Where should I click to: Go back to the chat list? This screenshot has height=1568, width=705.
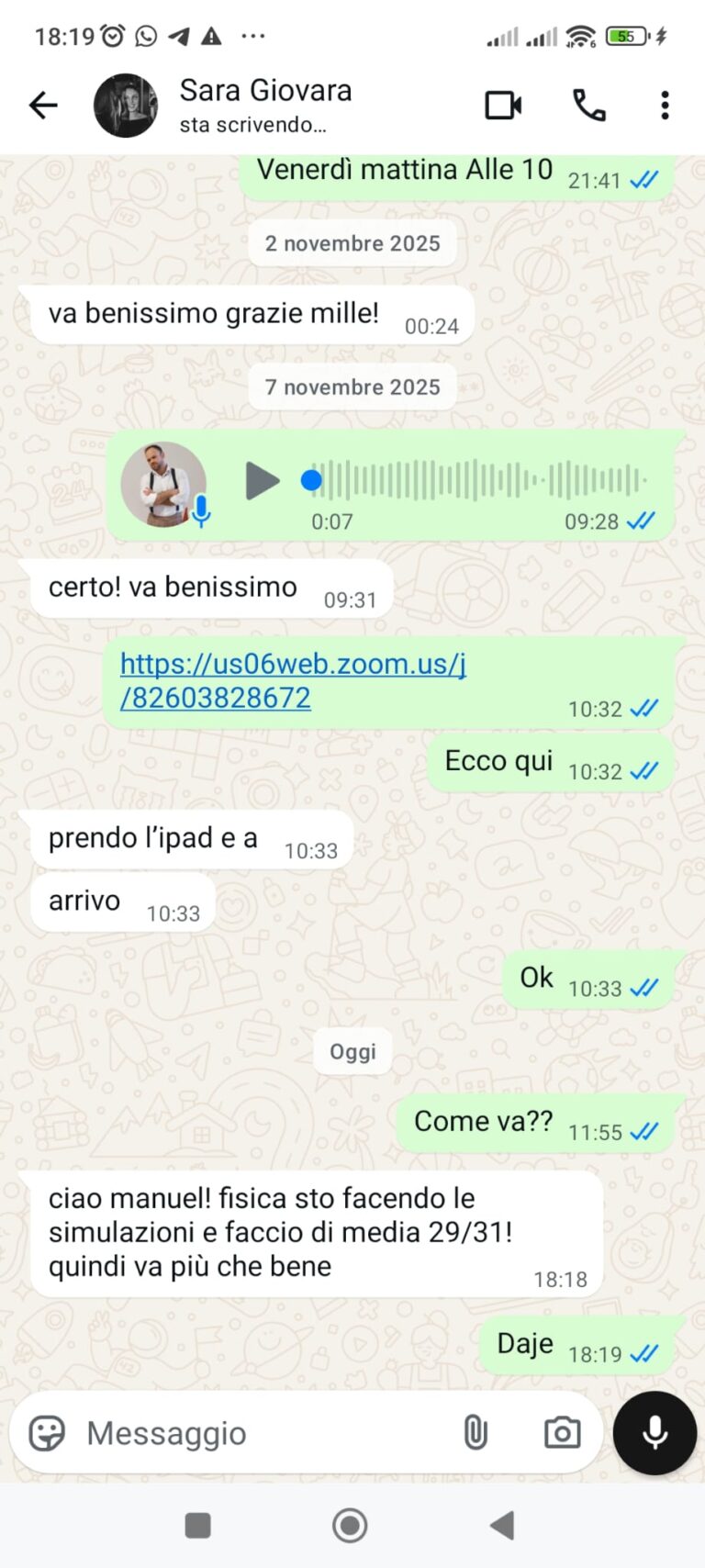43,106
